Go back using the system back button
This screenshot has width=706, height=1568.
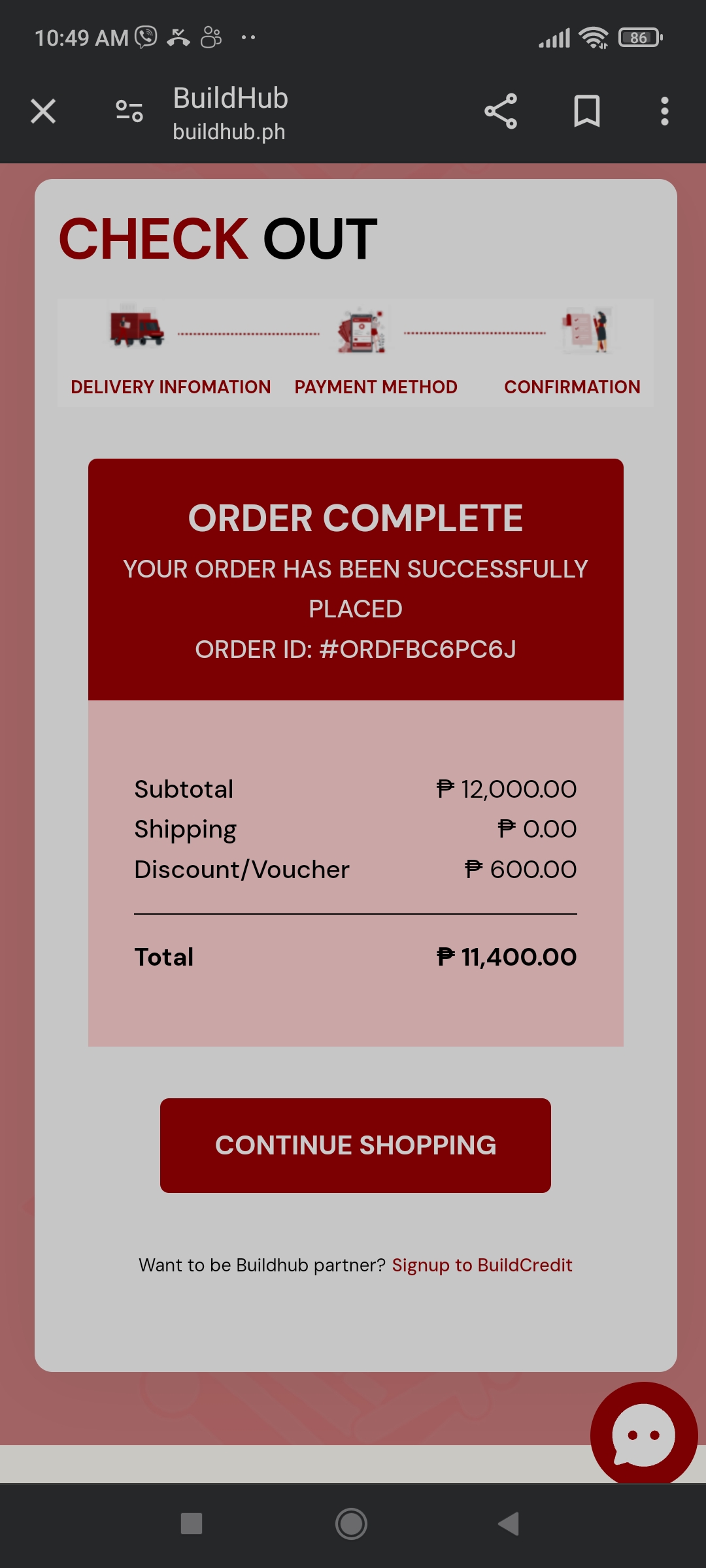(x=509, y=1524)
